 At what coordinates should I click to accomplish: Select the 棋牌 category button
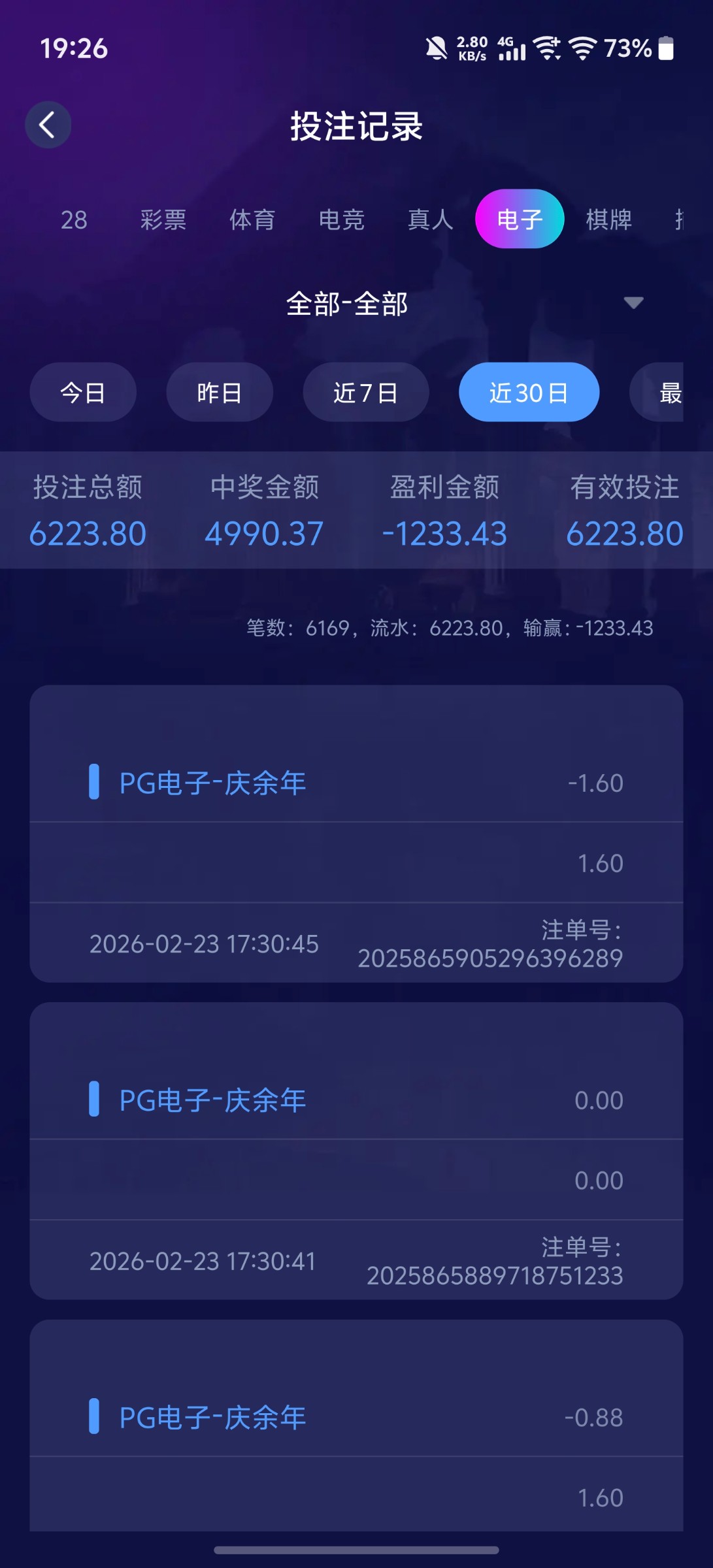pos(609,220)
